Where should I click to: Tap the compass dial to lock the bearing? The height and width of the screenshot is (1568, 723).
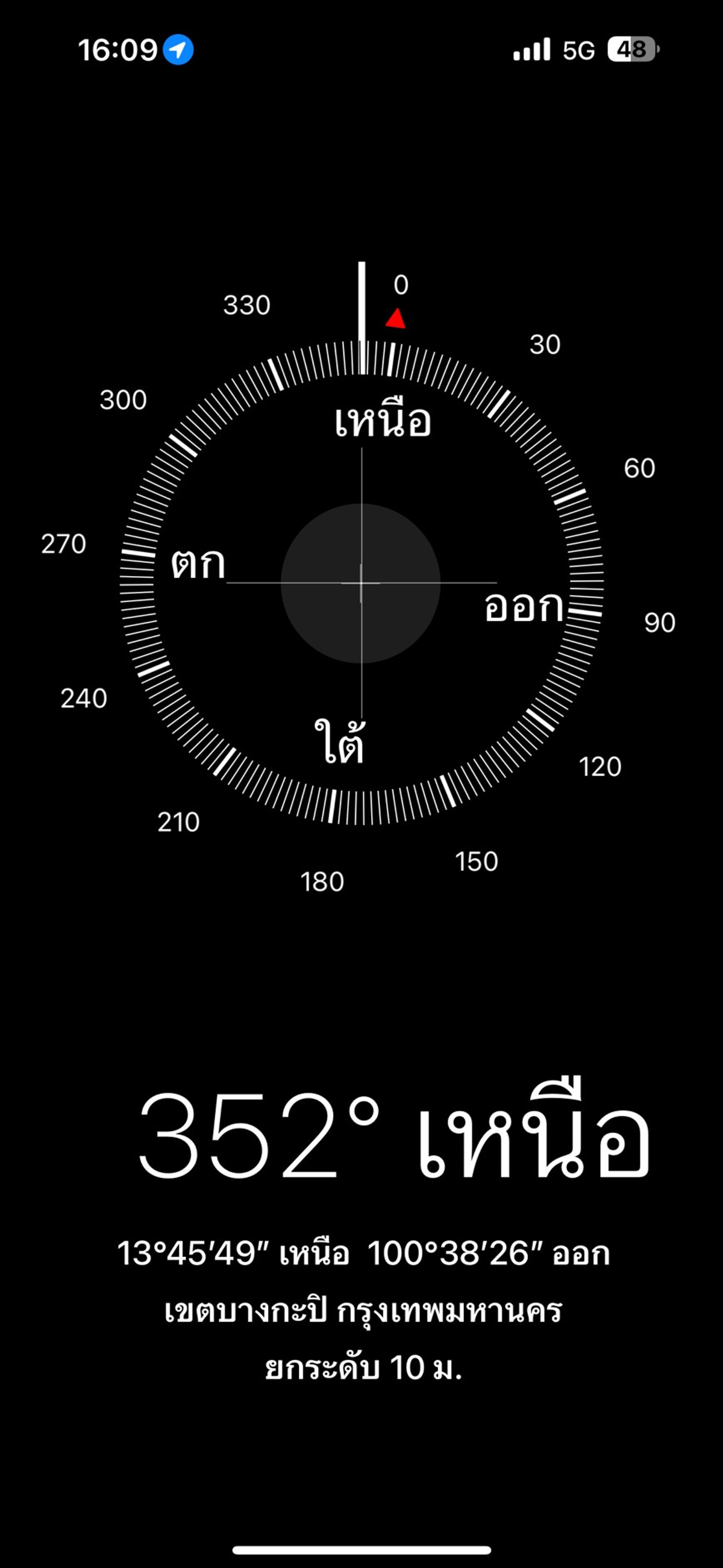click(x=361, y=583)
